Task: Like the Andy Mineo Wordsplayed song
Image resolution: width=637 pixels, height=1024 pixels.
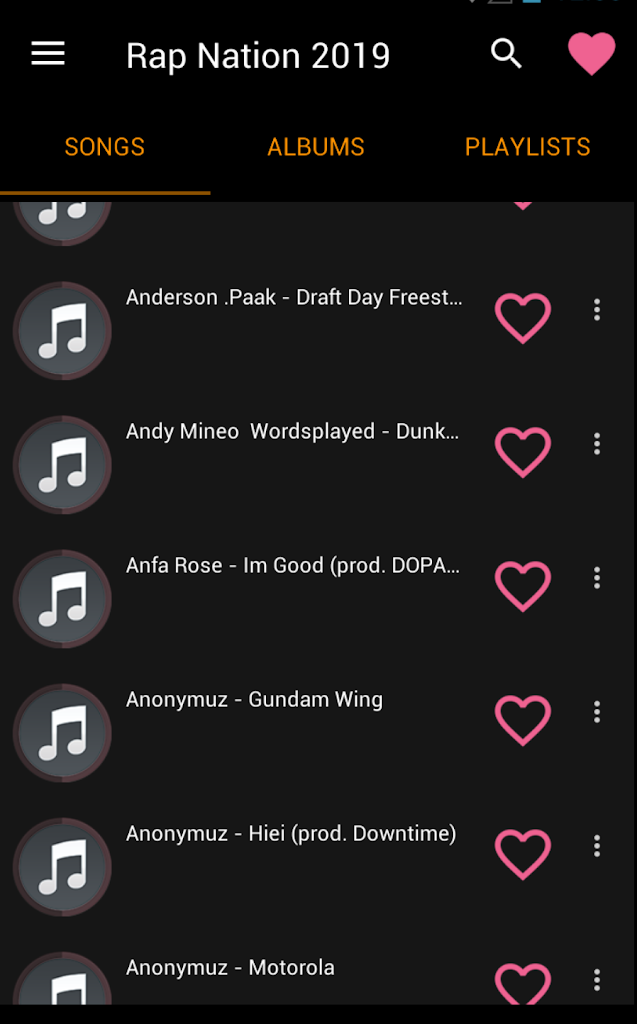Action: 523,452
